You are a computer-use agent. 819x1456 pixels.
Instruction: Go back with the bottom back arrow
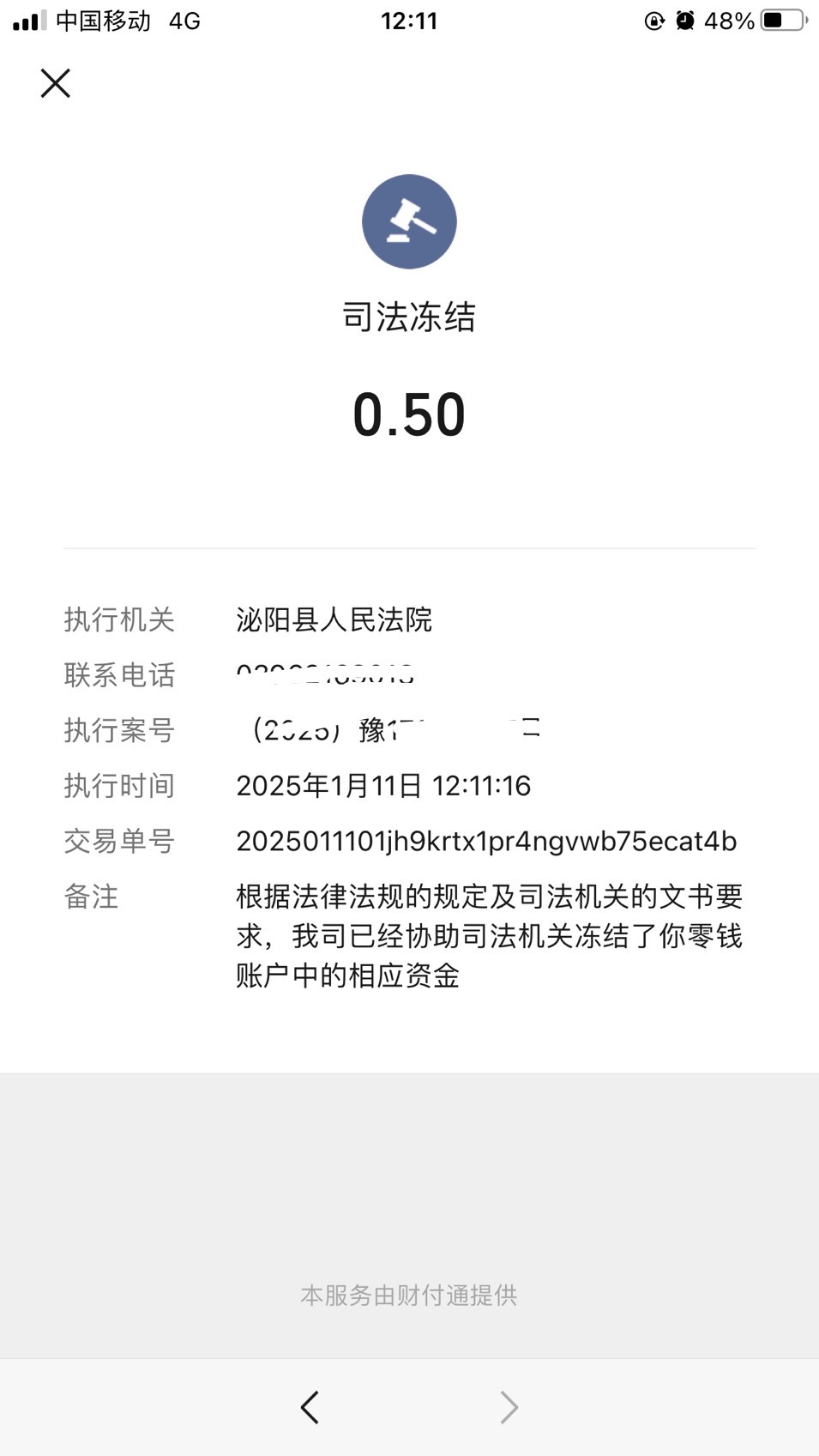(310, 1407)
